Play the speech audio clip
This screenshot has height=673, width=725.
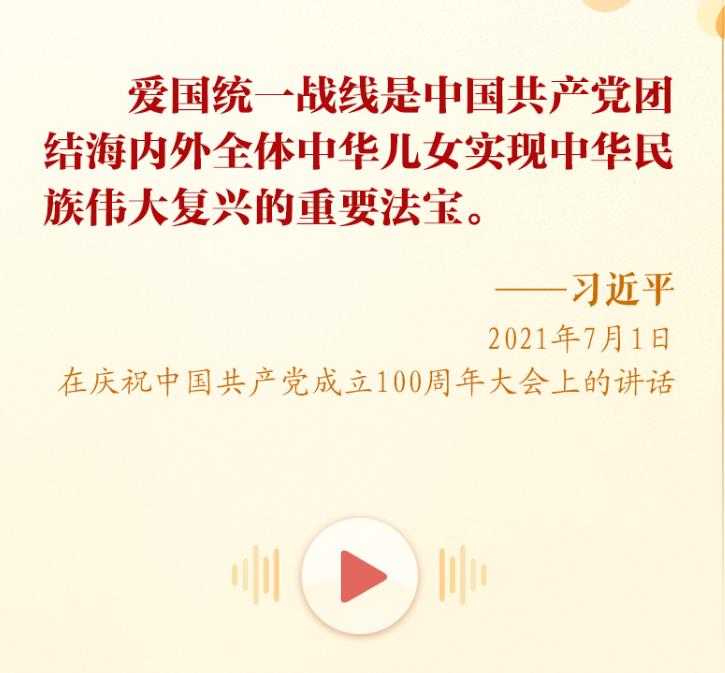click(x=360, y=576)
